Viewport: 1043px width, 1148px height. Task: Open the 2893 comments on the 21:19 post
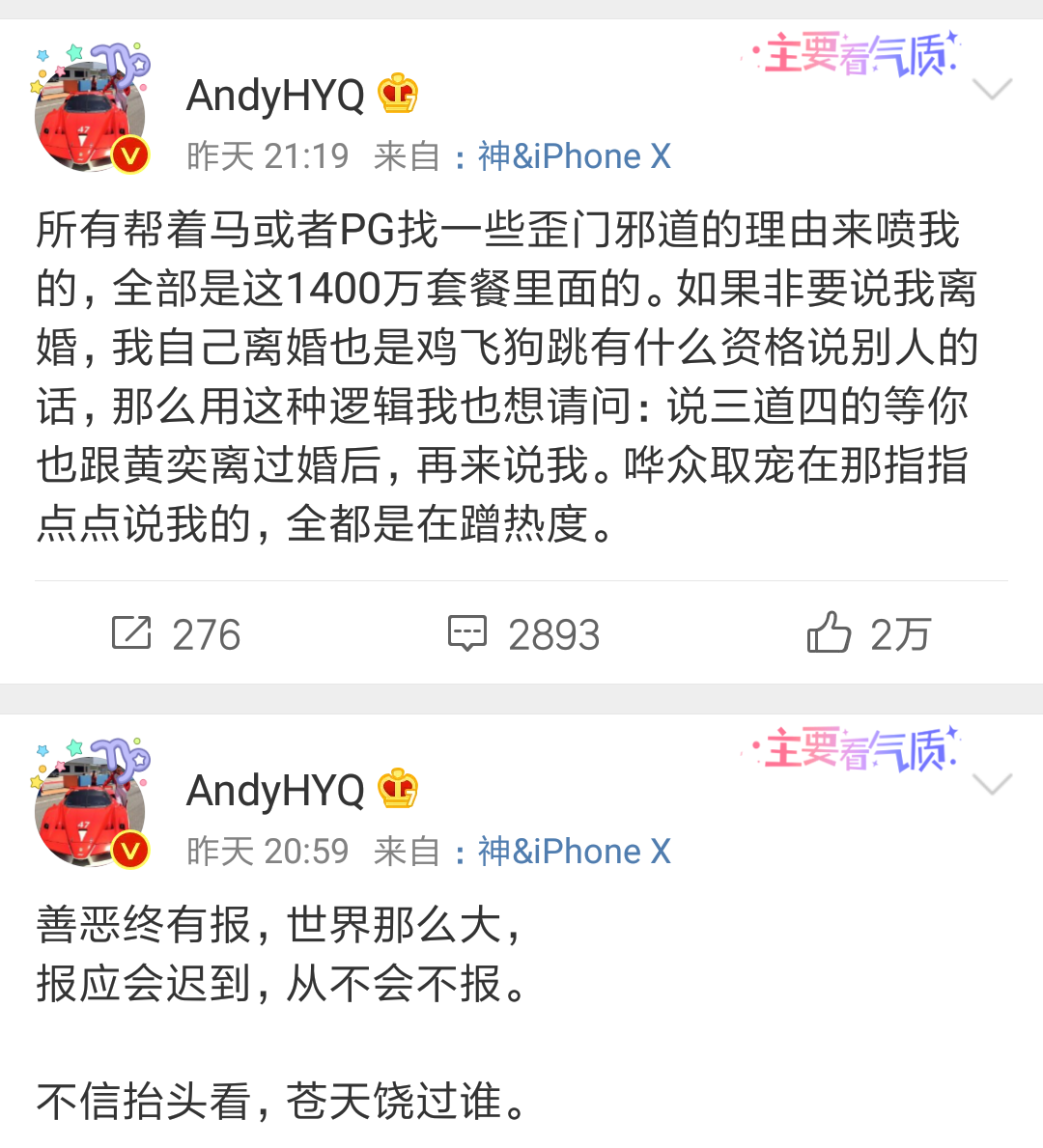(x=524, y=634)
